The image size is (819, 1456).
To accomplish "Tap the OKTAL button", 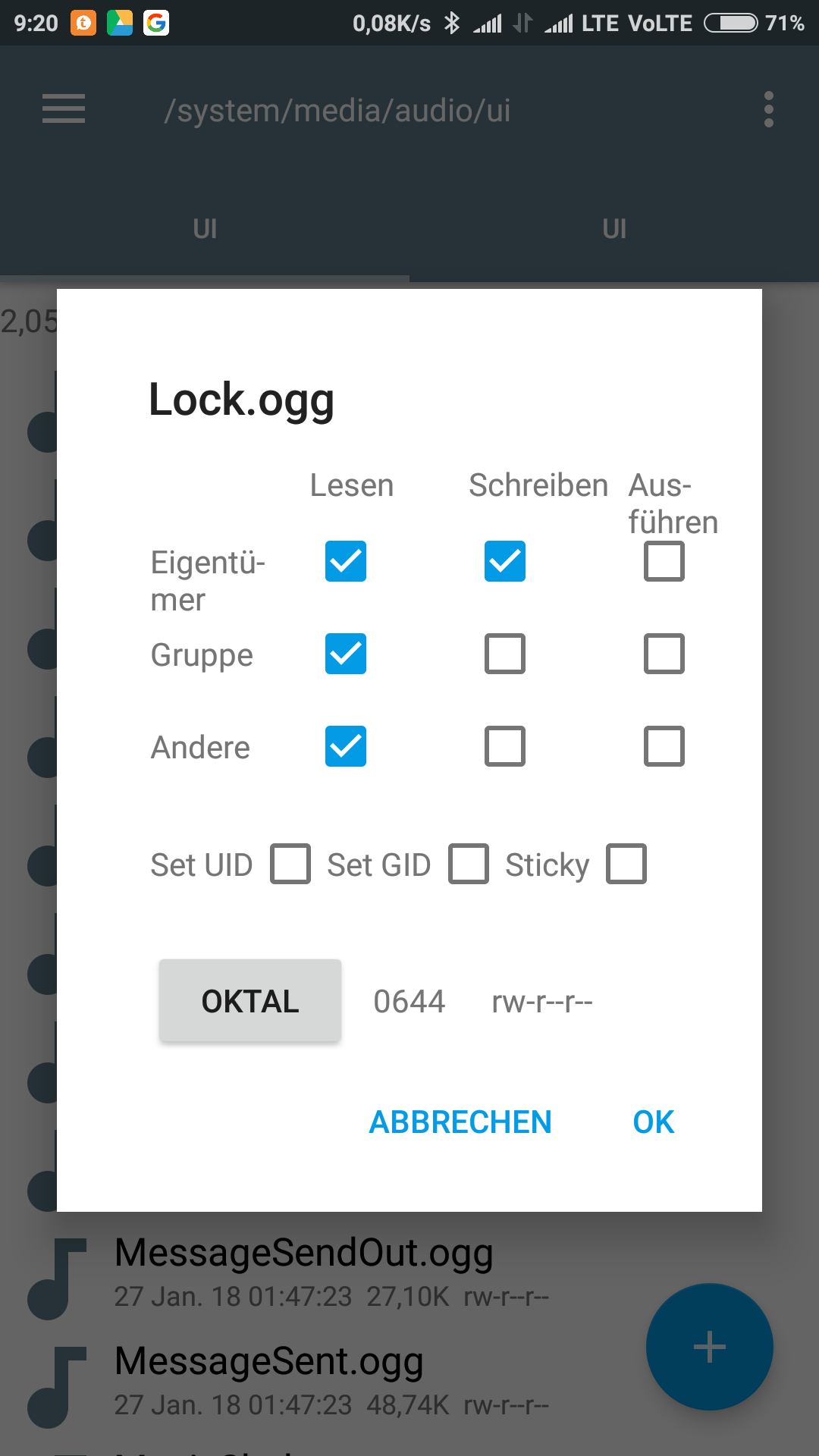I will point(250,1001).
